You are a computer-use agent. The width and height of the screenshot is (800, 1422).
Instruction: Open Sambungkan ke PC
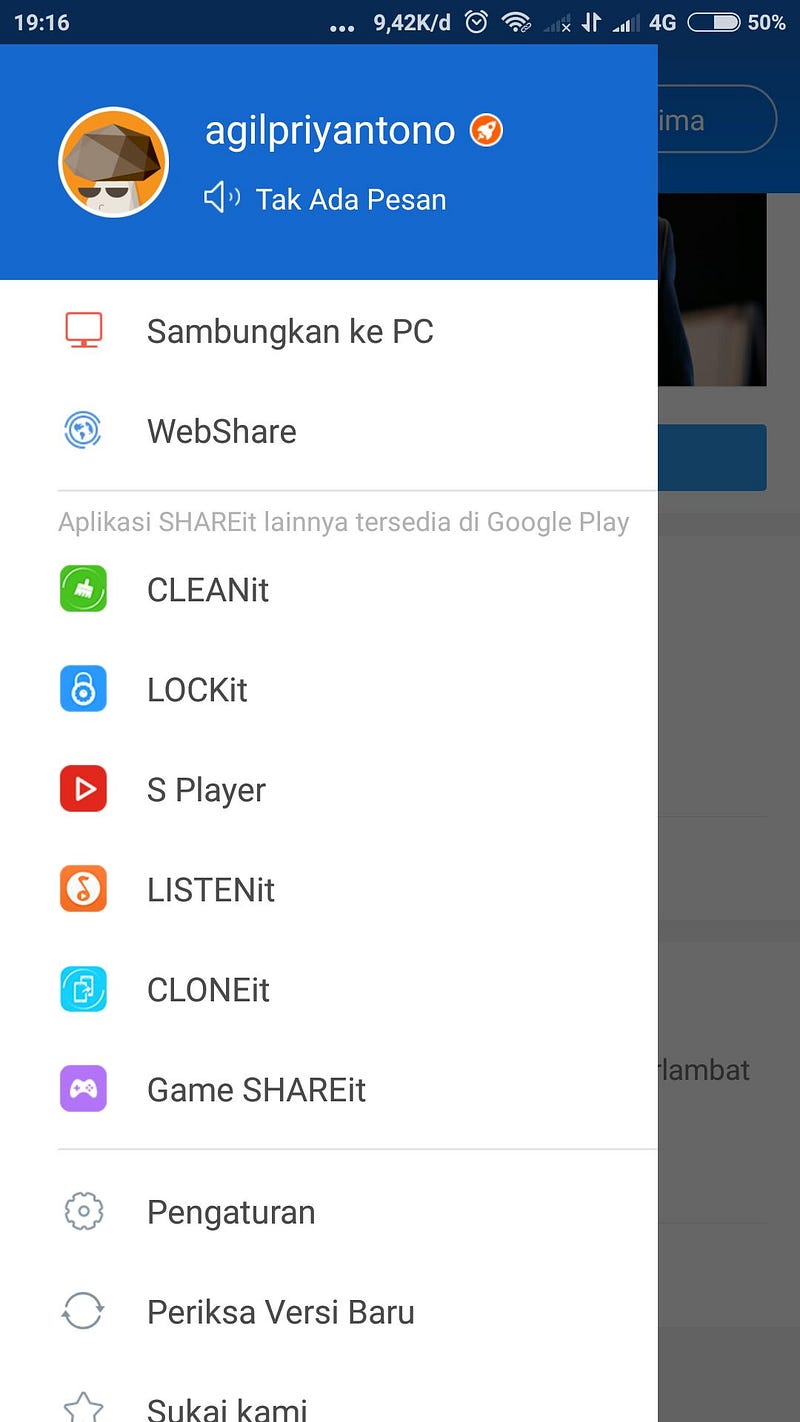(x=329, y=331)
